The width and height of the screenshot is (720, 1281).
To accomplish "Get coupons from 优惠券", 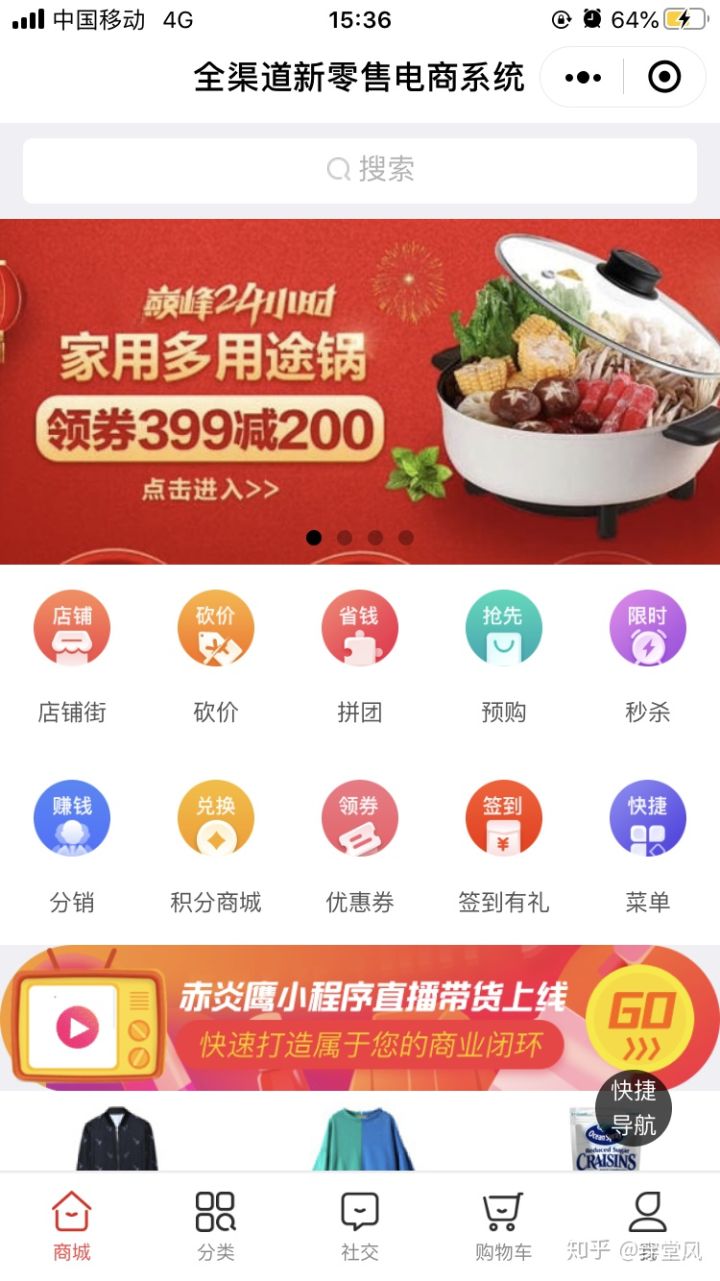I will (360, 846).
